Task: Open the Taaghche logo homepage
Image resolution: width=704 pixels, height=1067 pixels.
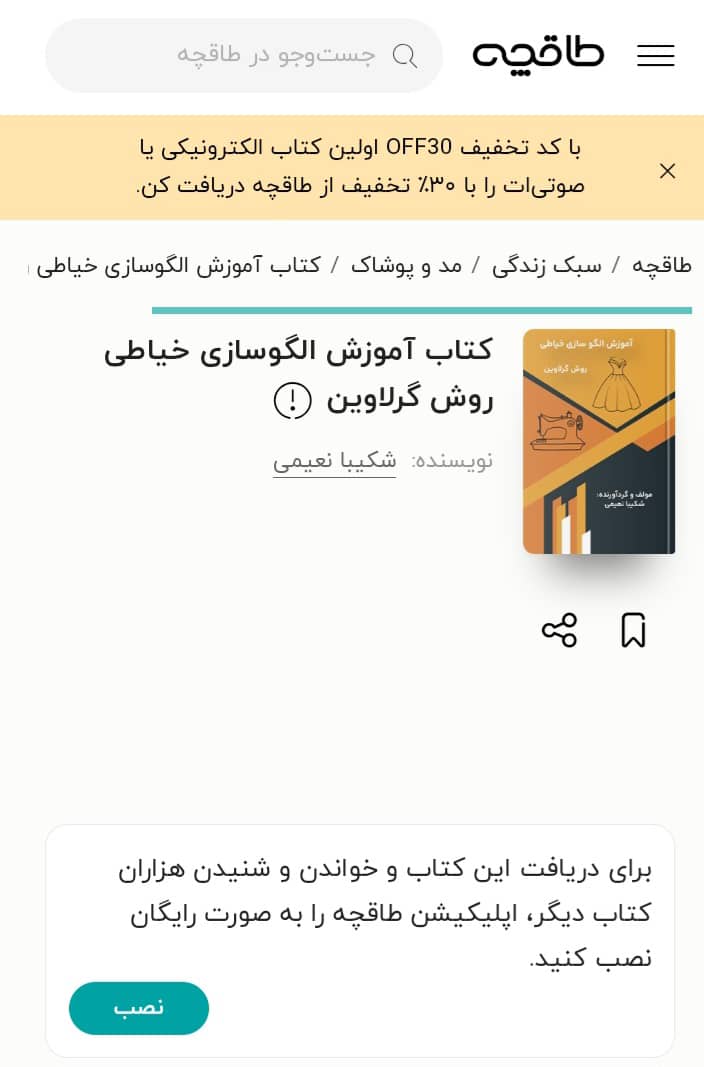Action: tap(538, 55)
